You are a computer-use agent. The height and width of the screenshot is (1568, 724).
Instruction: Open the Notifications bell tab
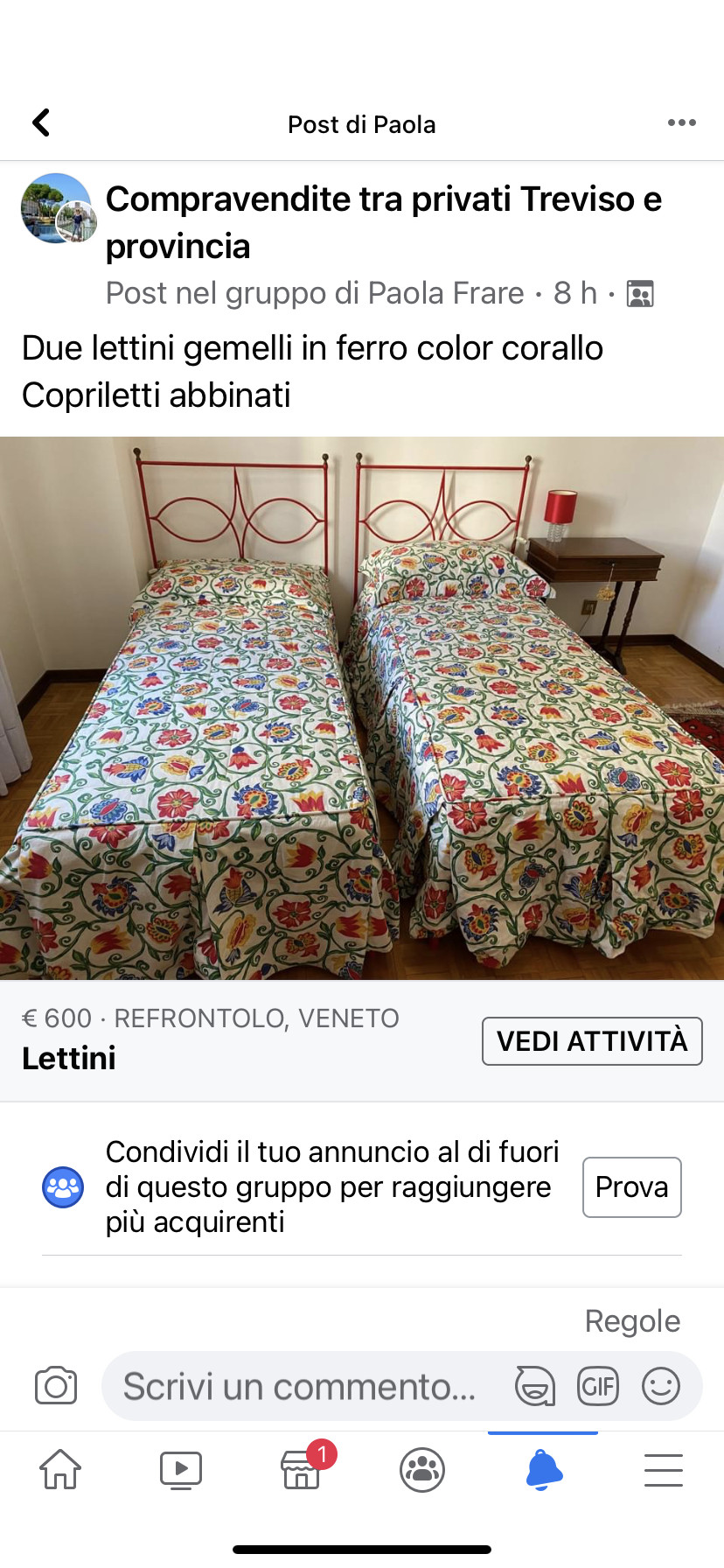coord(543,1470)
